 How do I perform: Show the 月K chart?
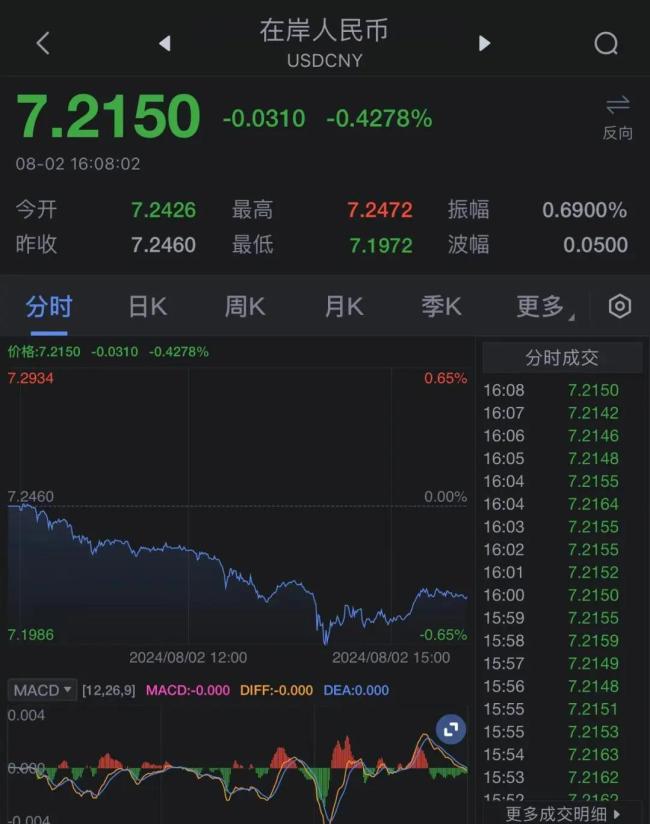(343, 307)
